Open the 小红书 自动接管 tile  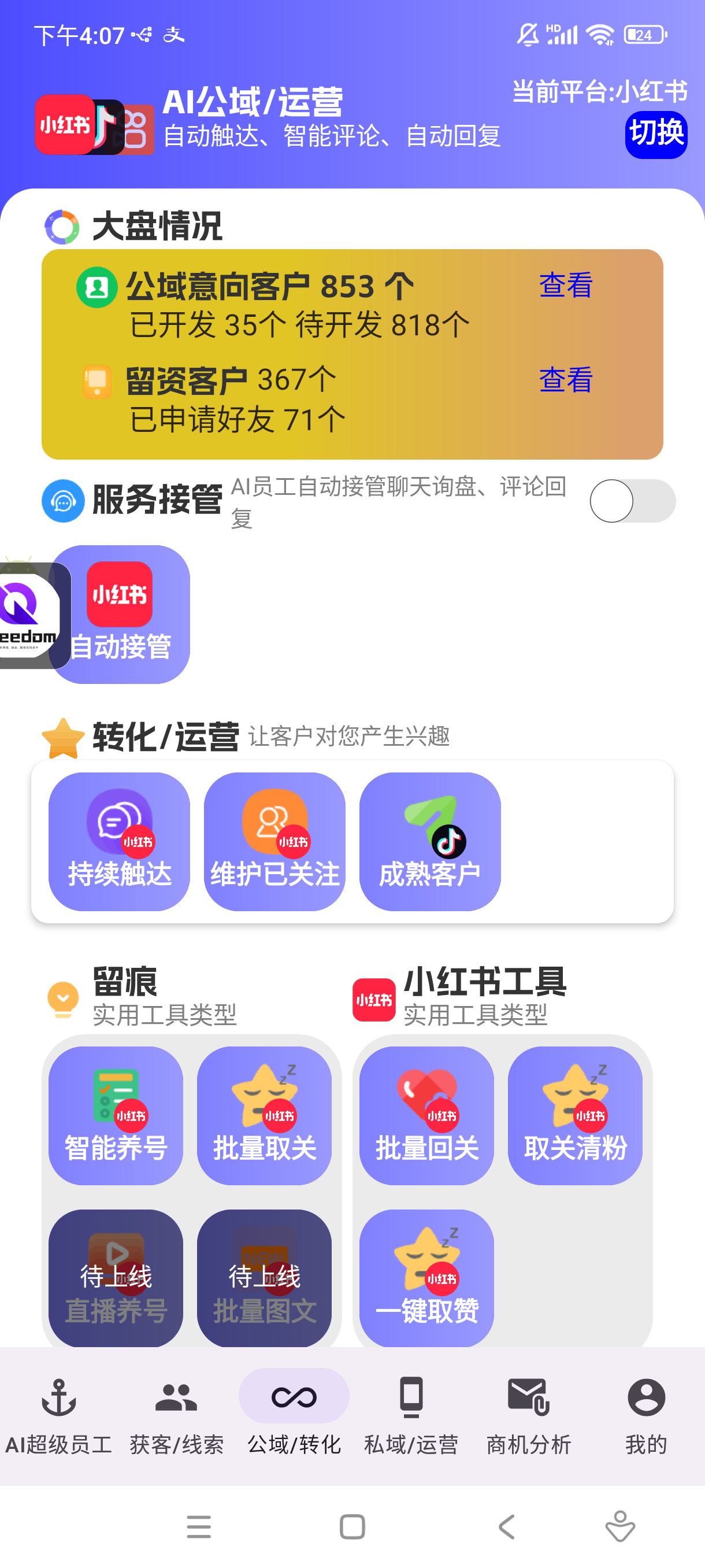[x=120, y=614]
